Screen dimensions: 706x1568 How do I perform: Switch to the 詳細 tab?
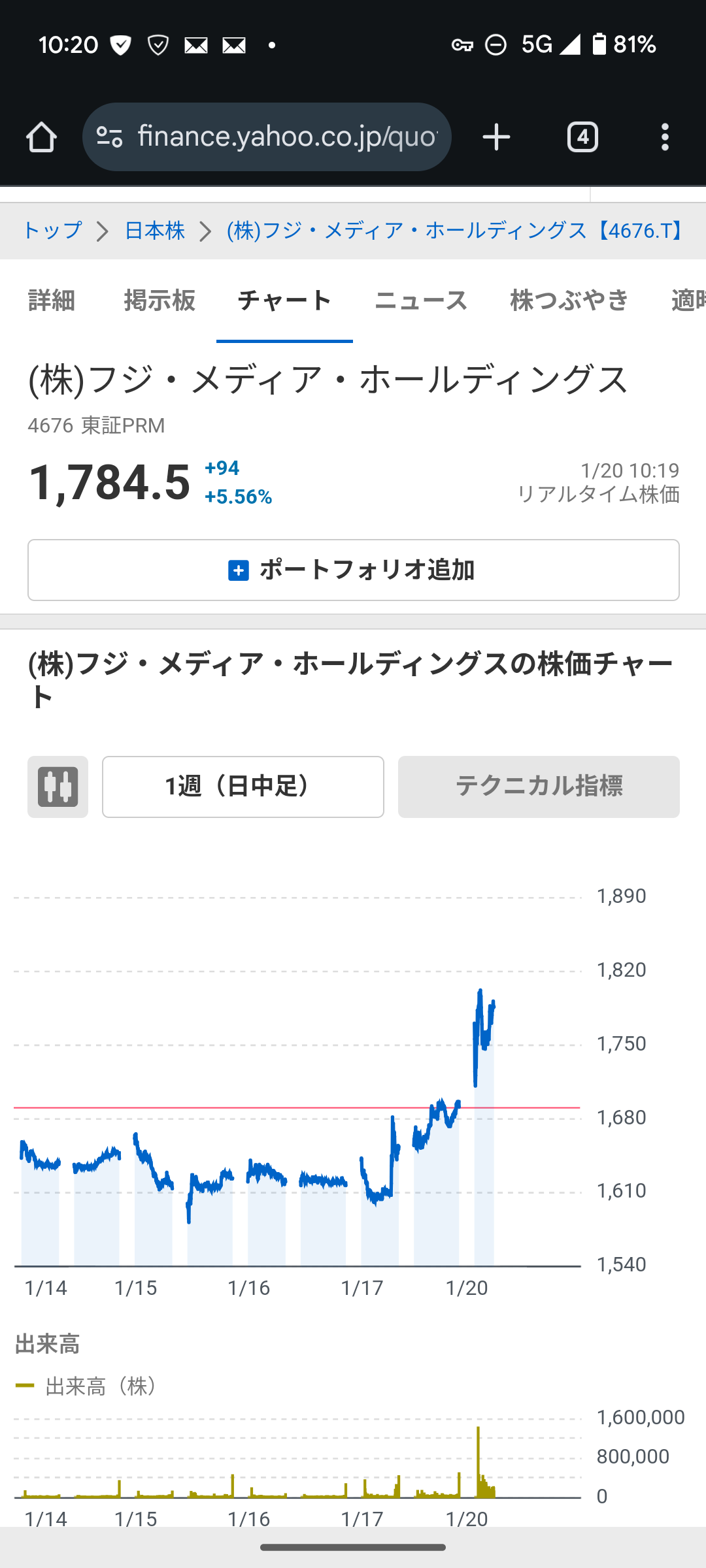click(52, 301)
